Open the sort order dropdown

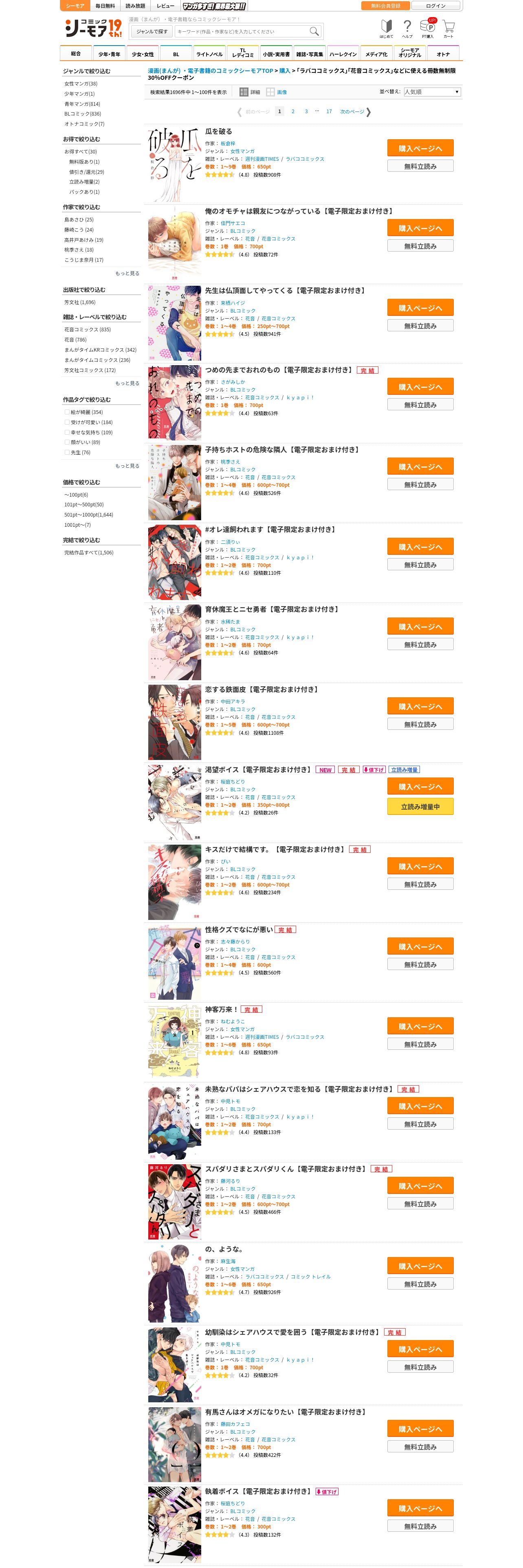(432, 92)
